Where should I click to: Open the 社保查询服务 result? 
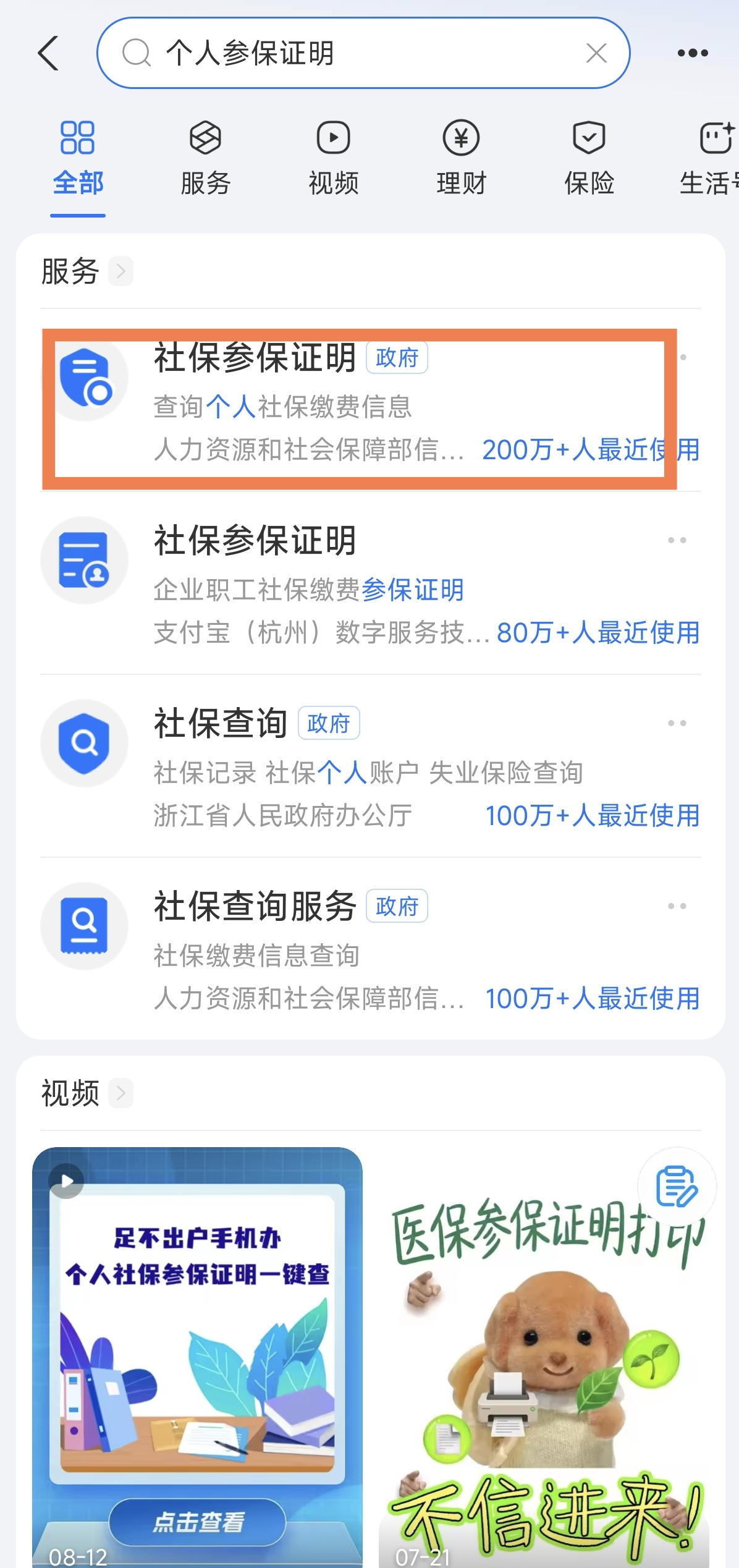coord(371,949)
